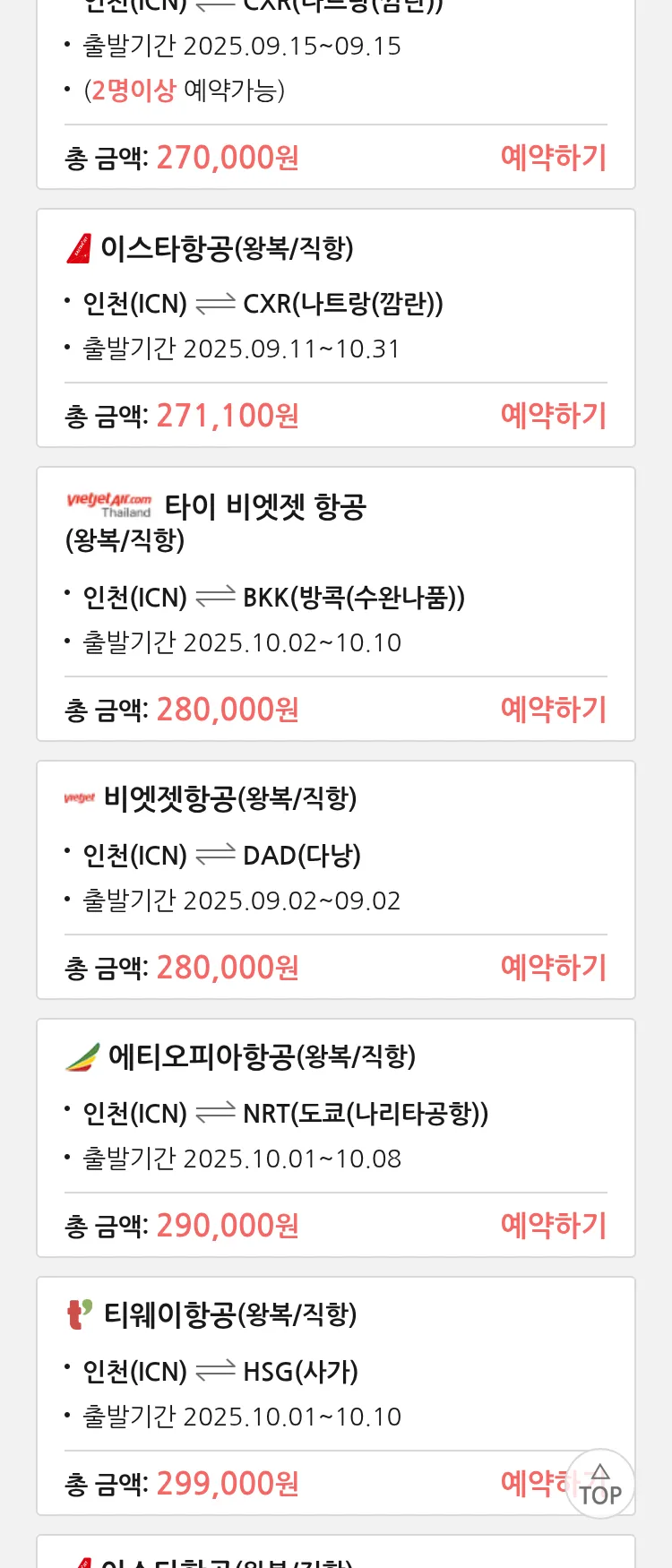The image size is (672, 1568).
Task: Select 예약하기 for 비엣젯항공 다낭 flight
Action: pos(553,968)
